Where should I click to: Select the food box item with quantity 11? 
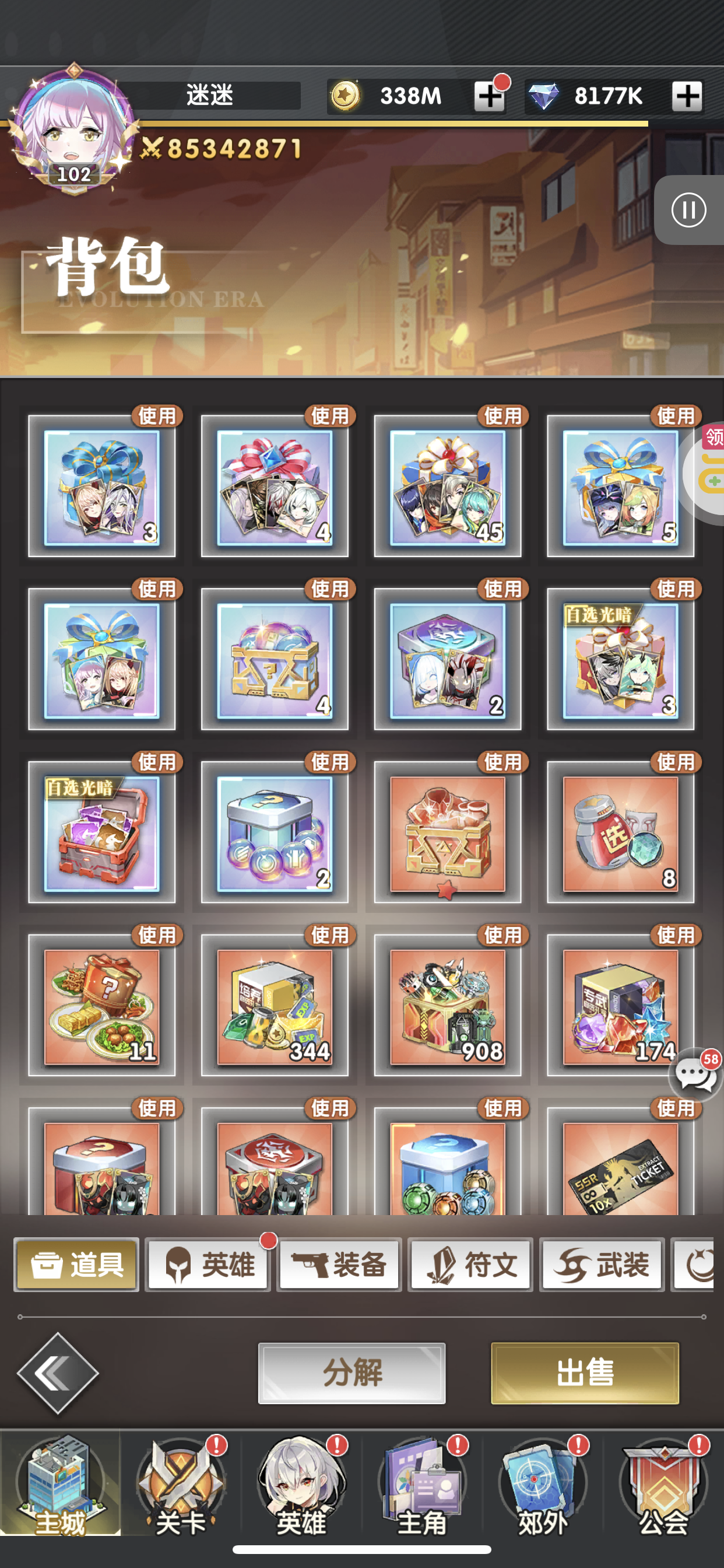pyautogui.click(x=102, y=1006)
